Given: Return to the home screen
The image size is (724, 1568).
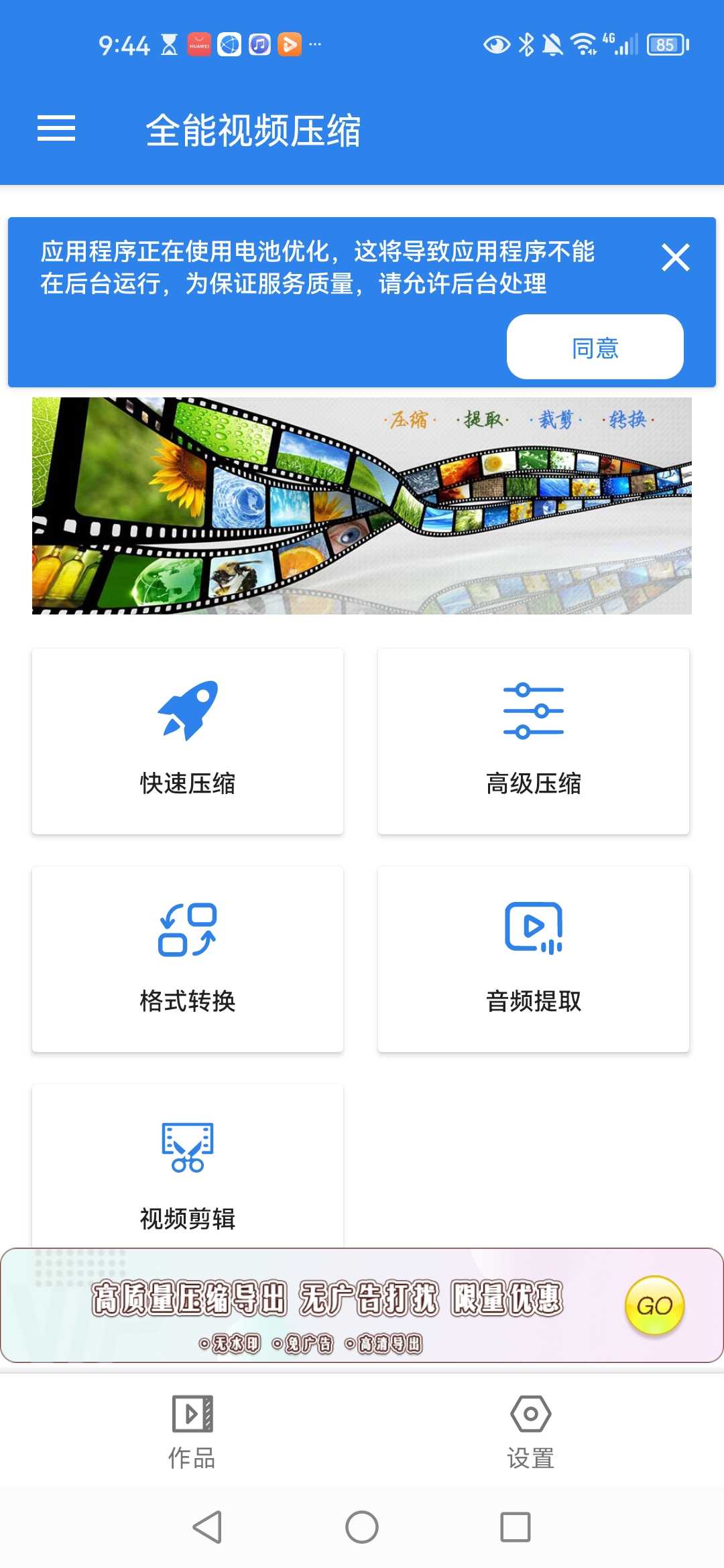Looking at the screenshot, I should coord(362,1527).
